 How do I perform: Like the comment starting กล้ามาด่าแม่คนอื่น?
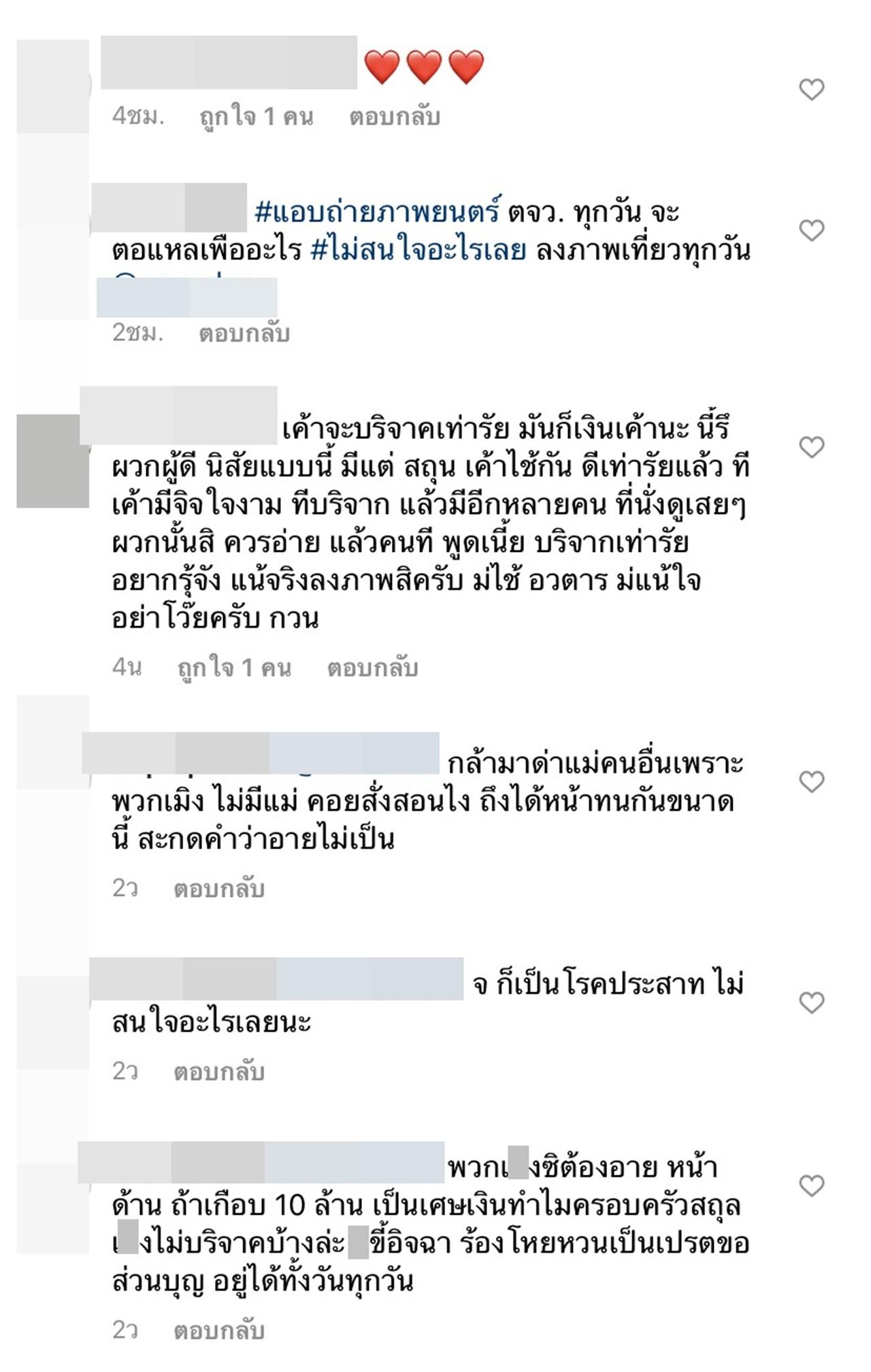811,781
